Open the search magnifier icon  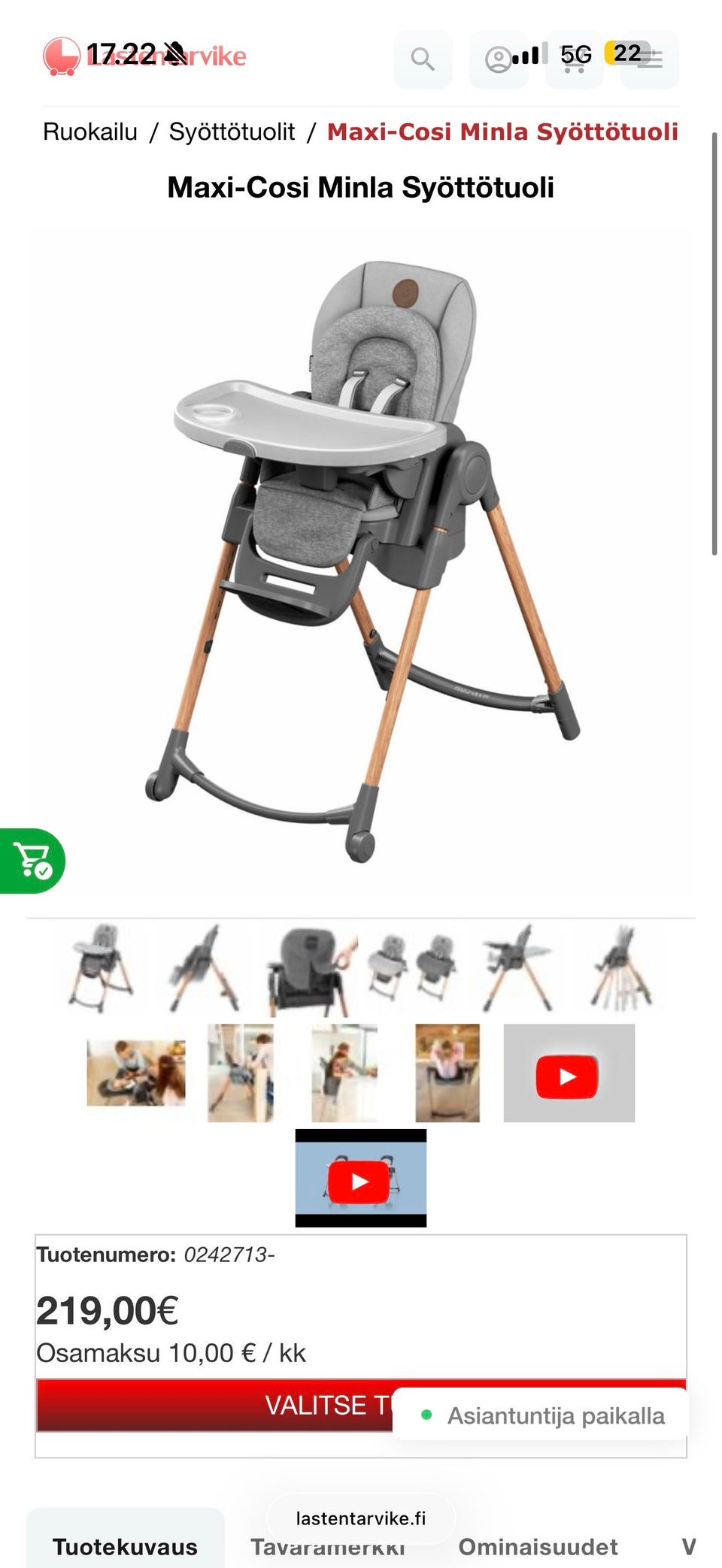[423, 59]
